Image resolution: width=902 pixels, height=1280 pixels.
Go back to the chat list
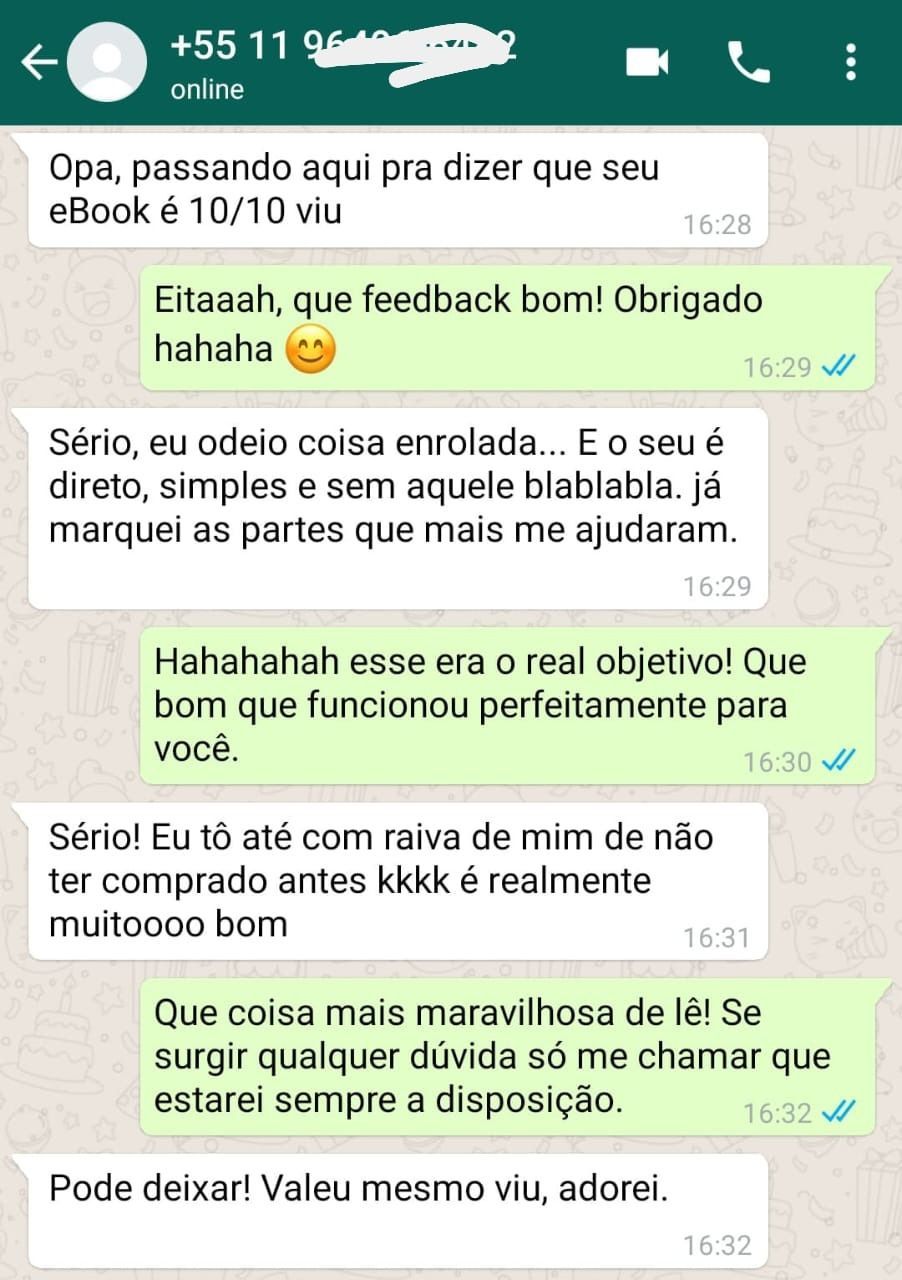pos(39,62)
